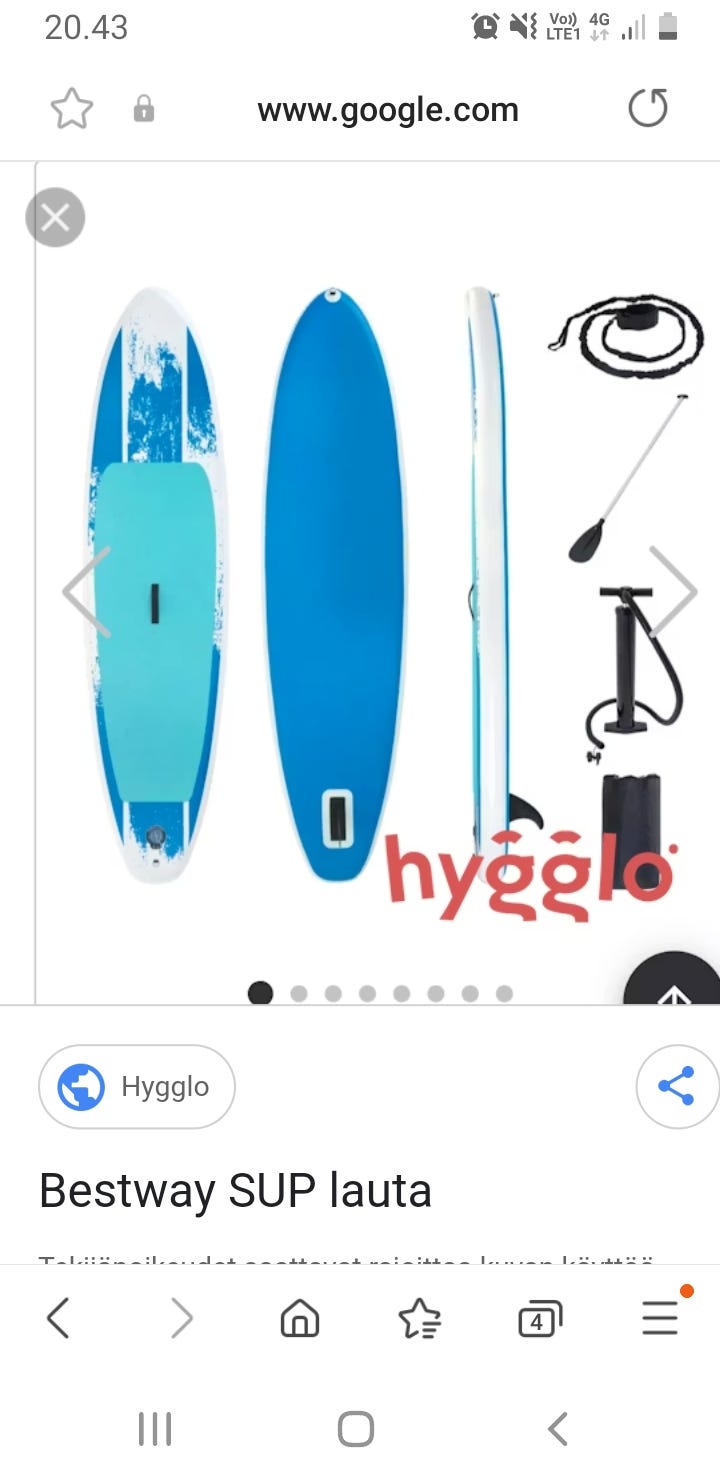Tap the www.google.com address bar
The height and width of the screenshot is (1480, 720).
[388, 110]
